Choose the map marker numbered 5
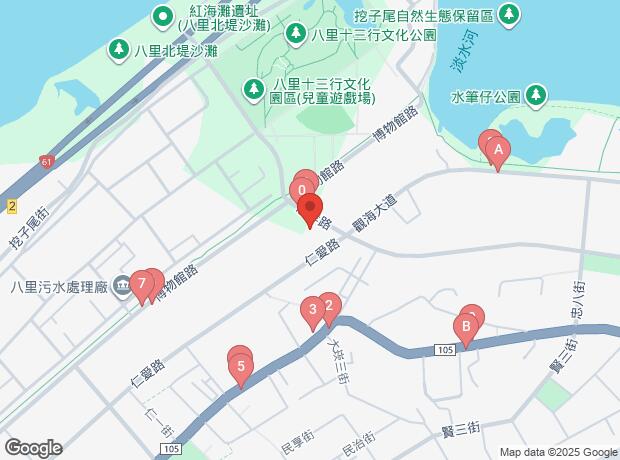Screen dimensions: 620x460 pos(240,366)
